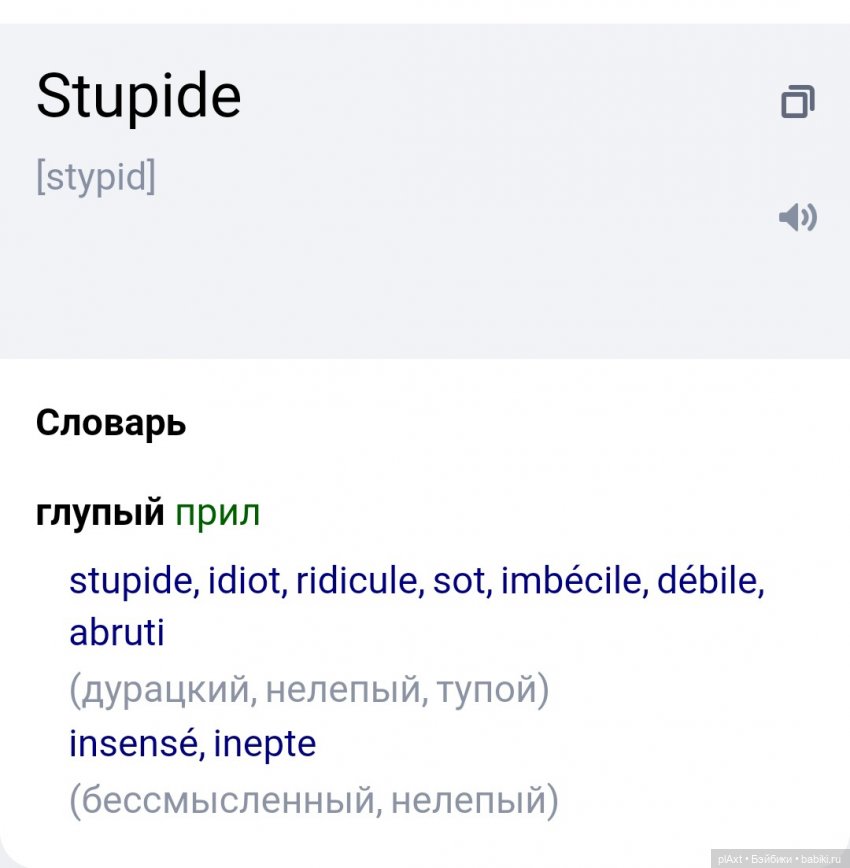Open the word inepte
The image size is (850, 868).
tap(265, 743)
